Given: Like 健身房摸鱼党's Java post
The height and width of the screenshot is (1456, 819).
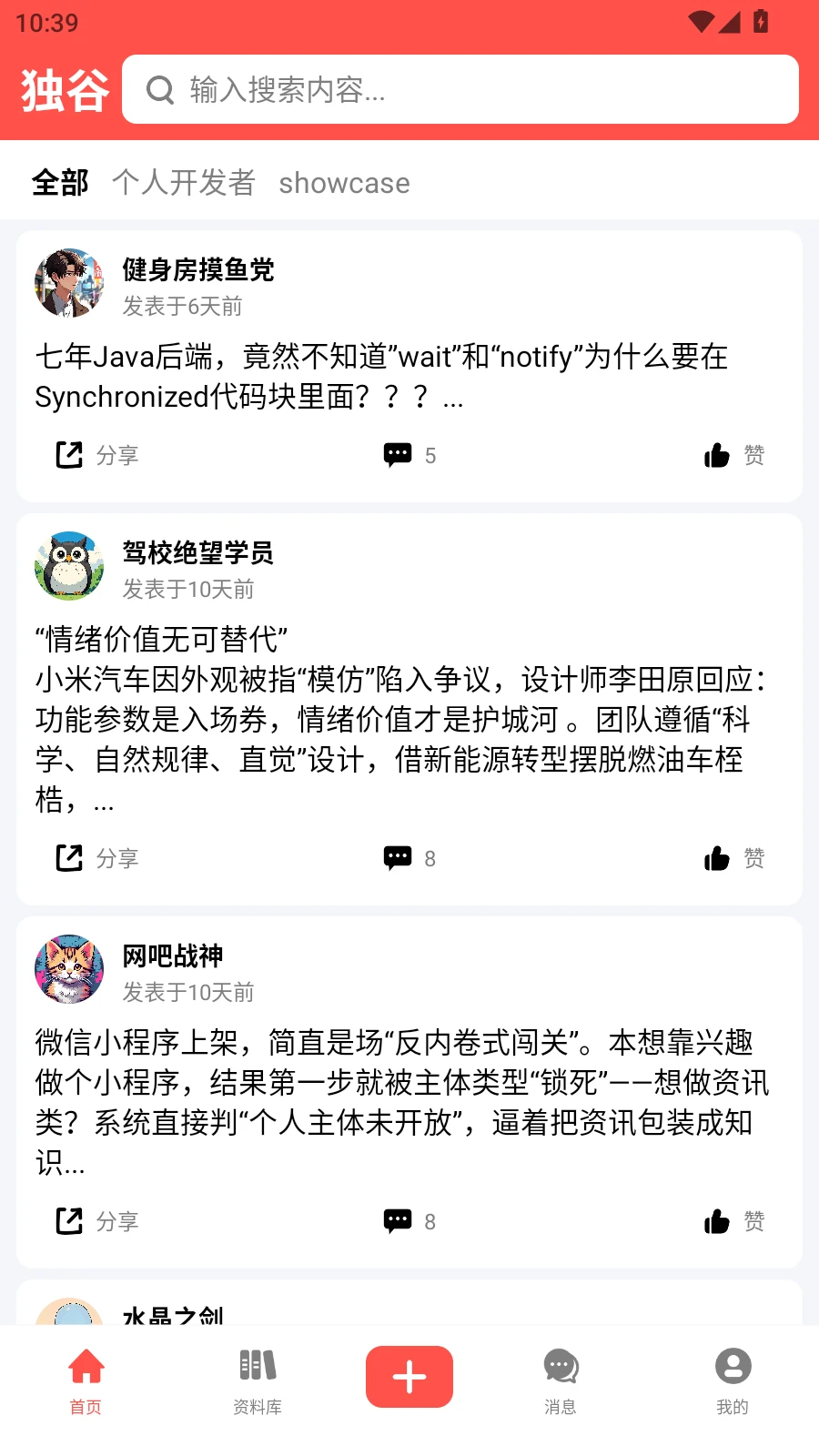Looking at the screenshot, I should coord(733,455).
